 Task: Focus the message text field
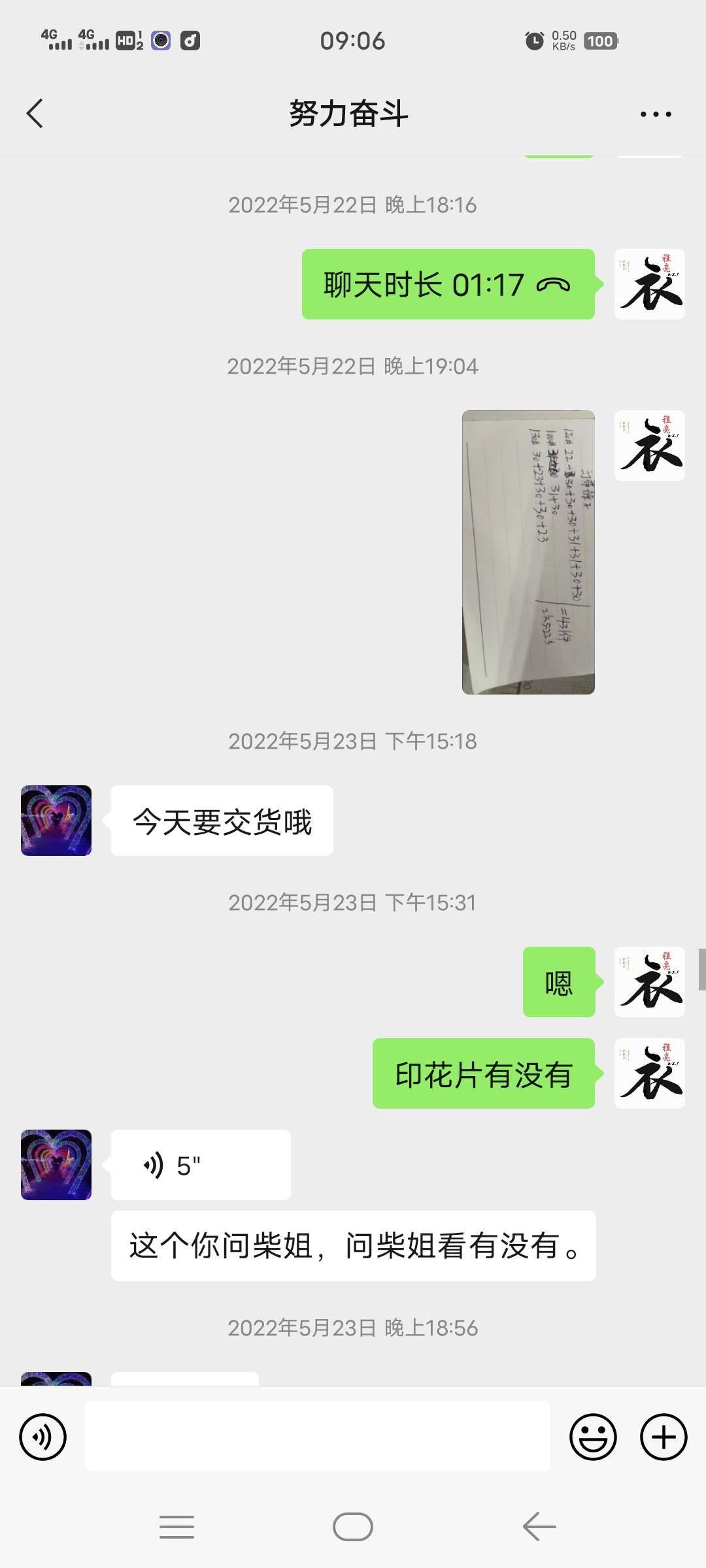pos(317,1436)
